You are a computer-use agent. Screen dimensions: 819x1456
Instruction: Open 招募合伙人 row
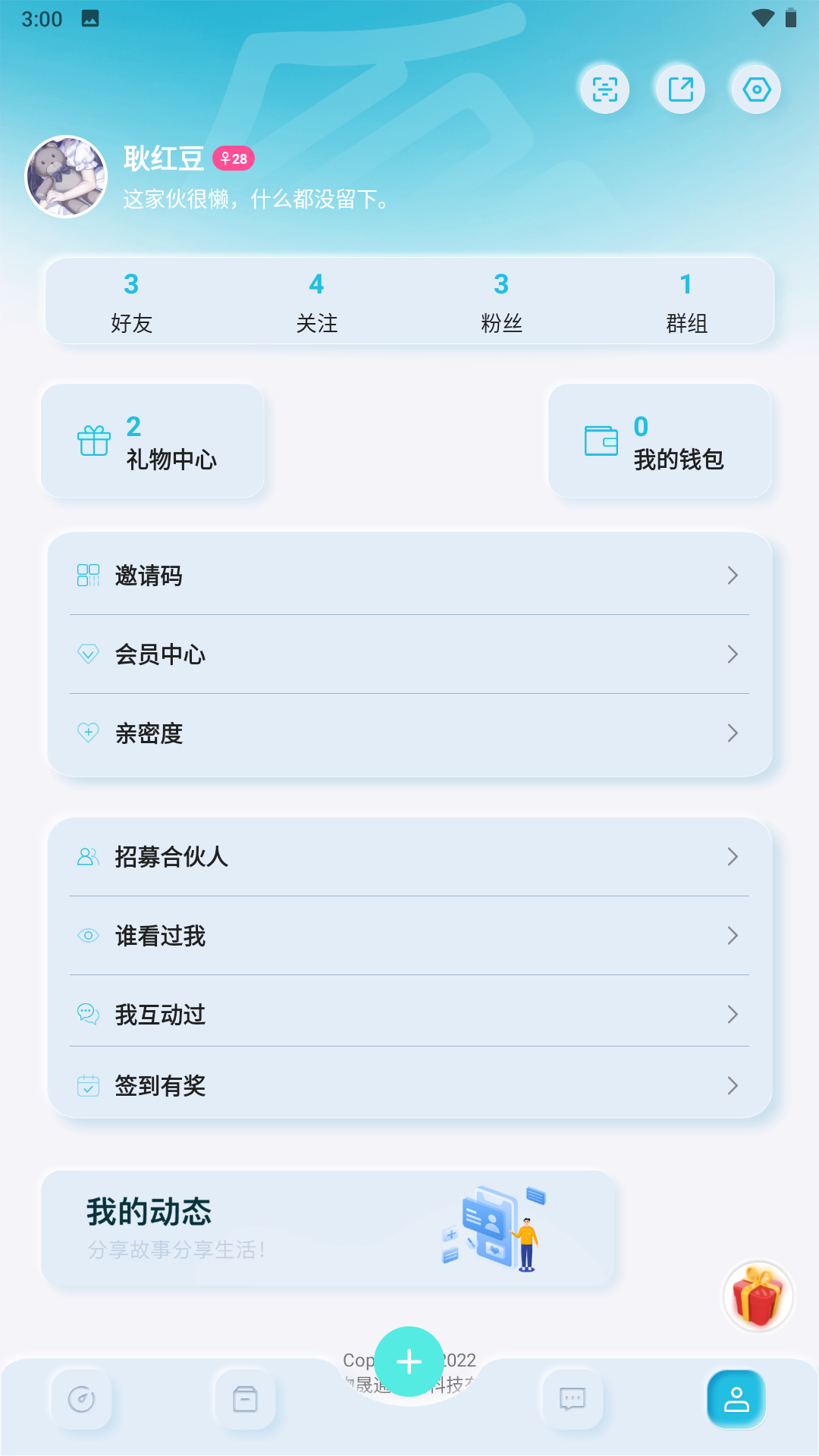409,857
